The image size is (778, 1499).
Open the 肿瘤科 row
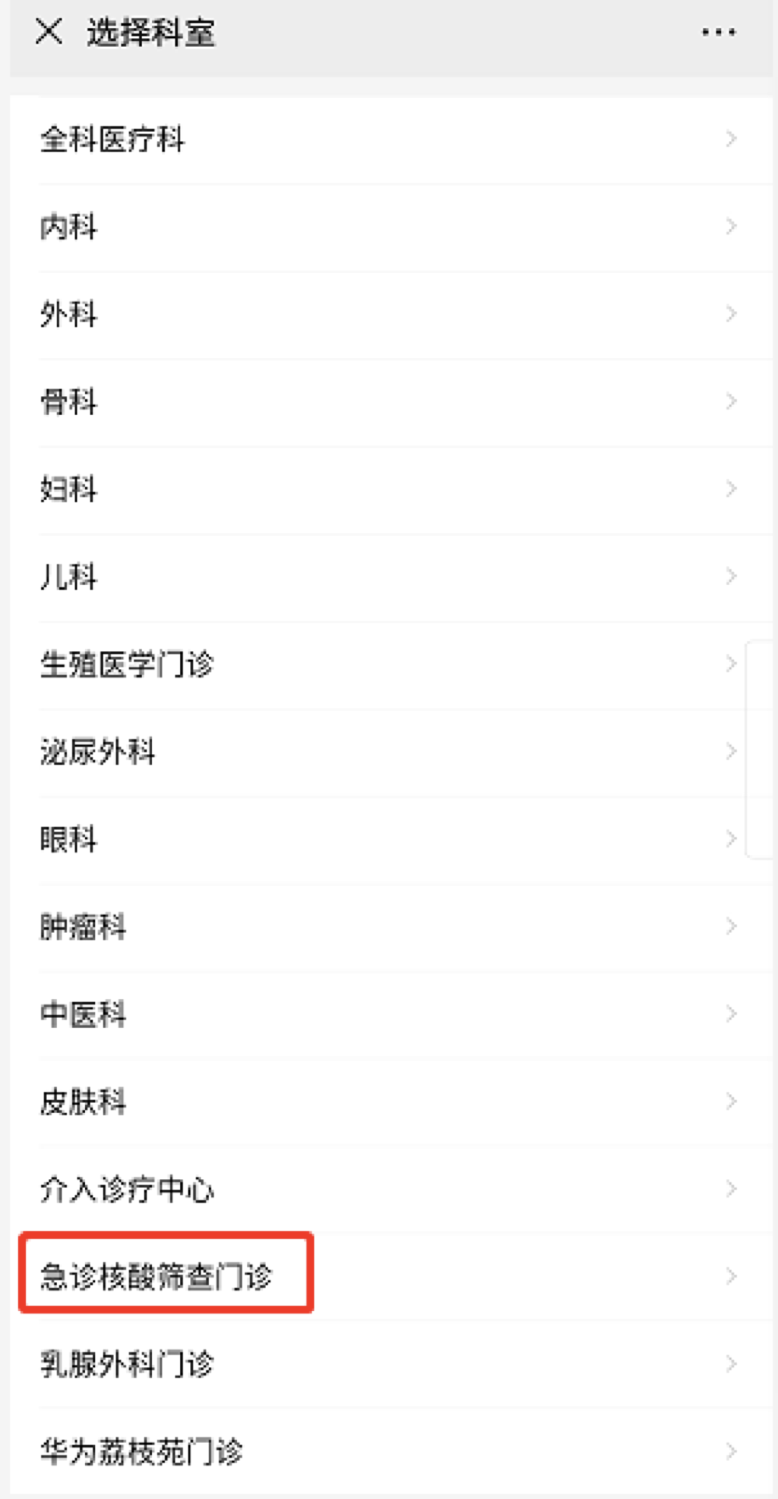coord(388,927)
